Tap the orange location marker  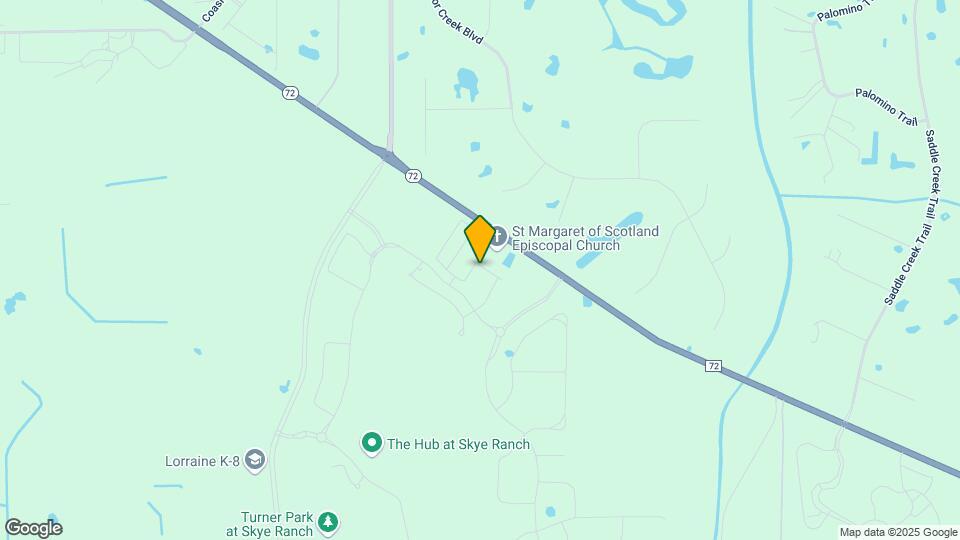click(x=480, y=239)
